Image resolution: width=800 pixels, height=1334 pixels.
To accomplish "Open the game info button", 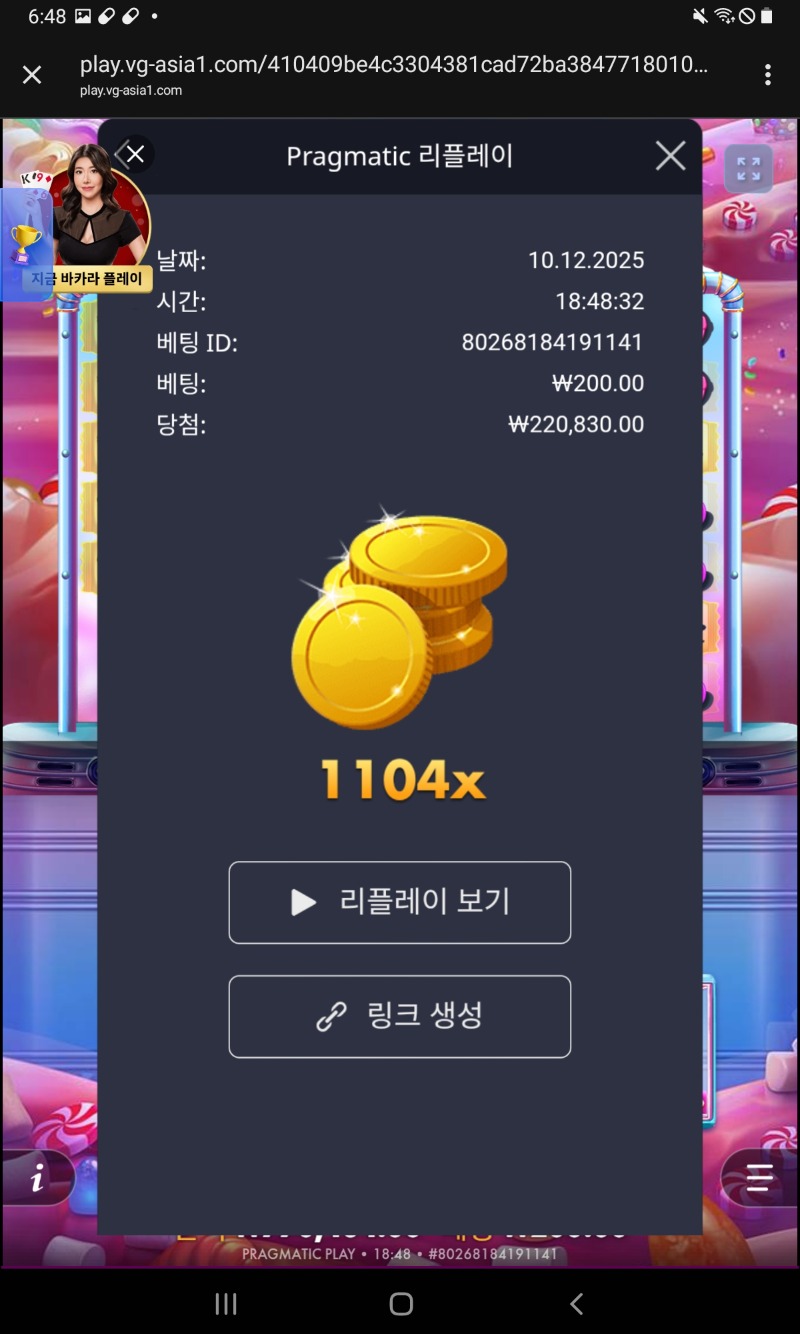I will coord(38,1178).
